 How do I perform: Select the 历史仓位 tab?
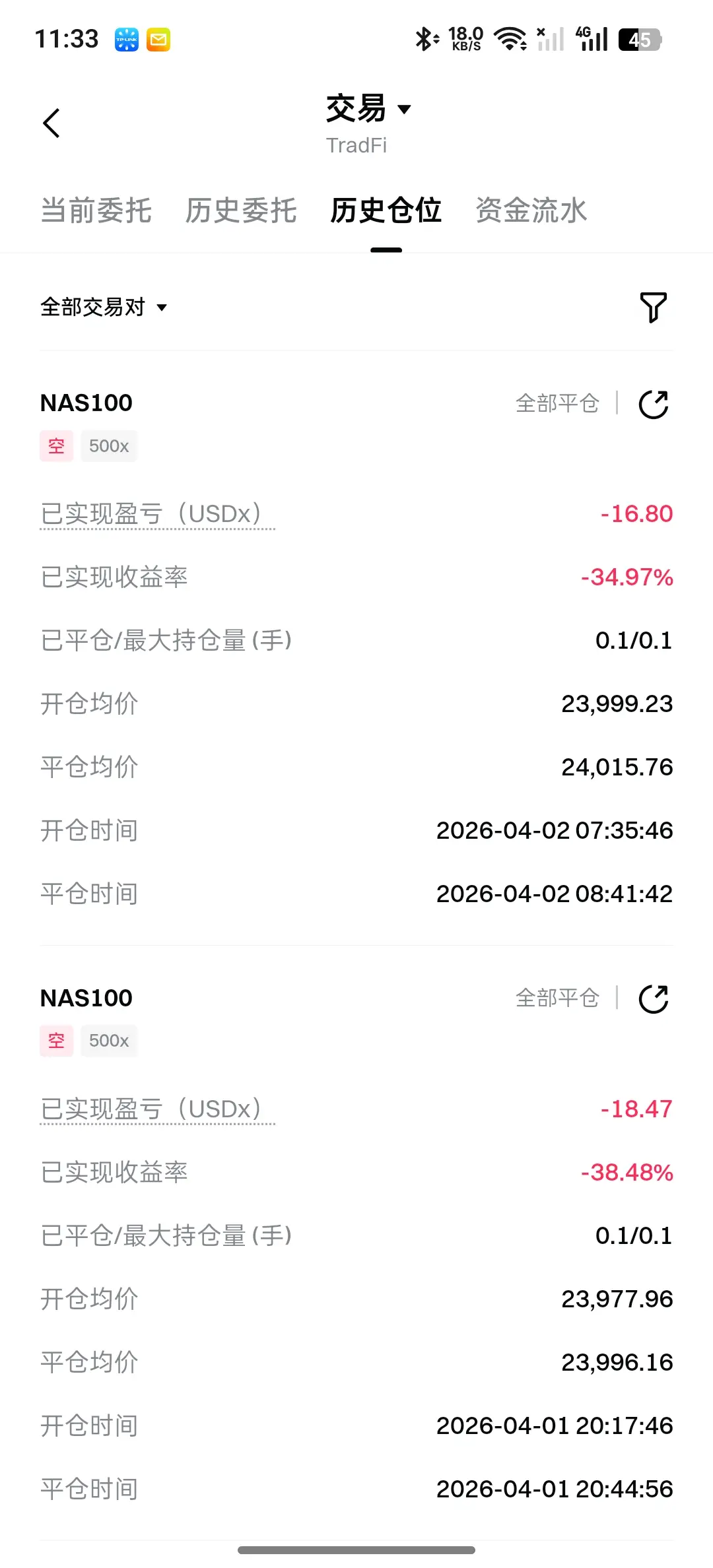click(386, 211)
